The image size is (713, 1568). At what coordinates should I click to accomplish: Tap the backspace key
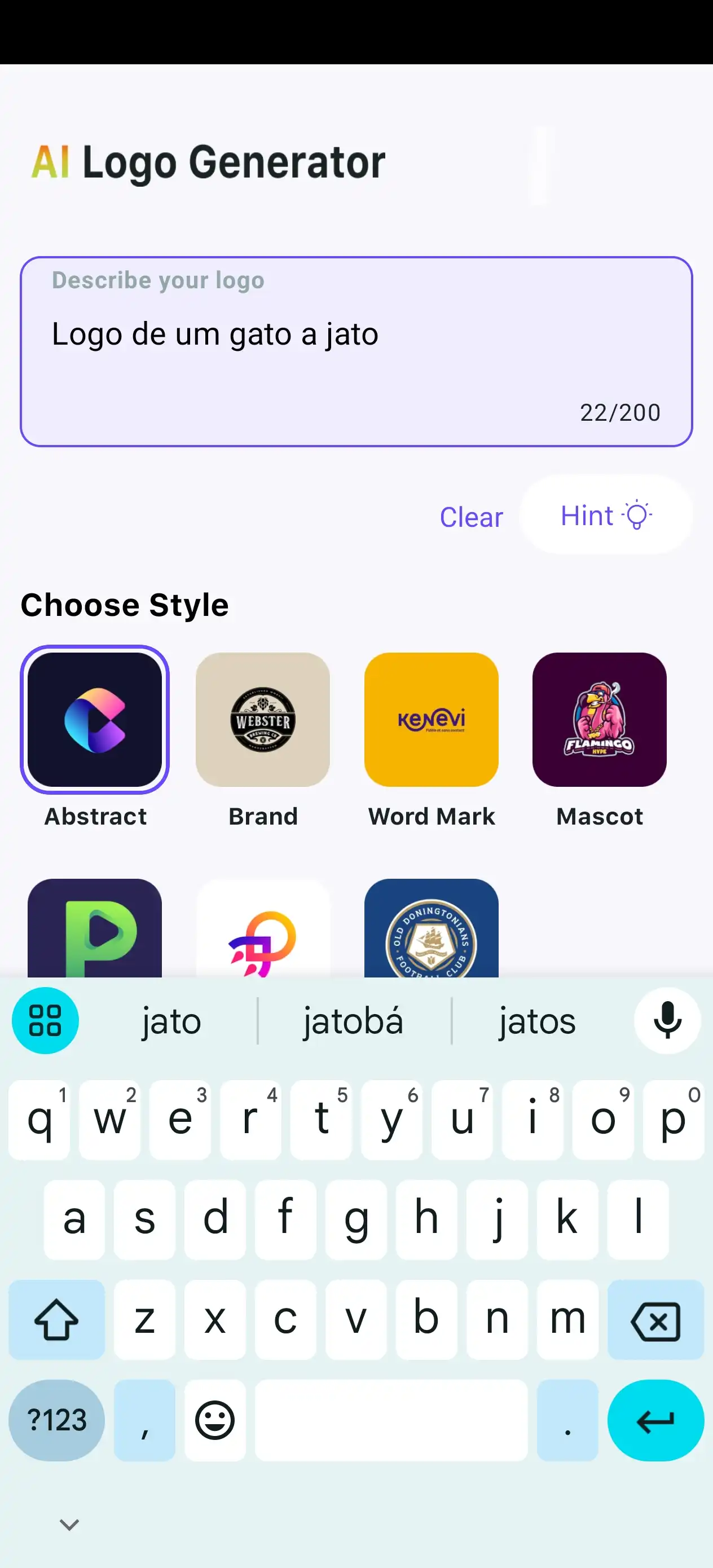[x=655, y=1321]
